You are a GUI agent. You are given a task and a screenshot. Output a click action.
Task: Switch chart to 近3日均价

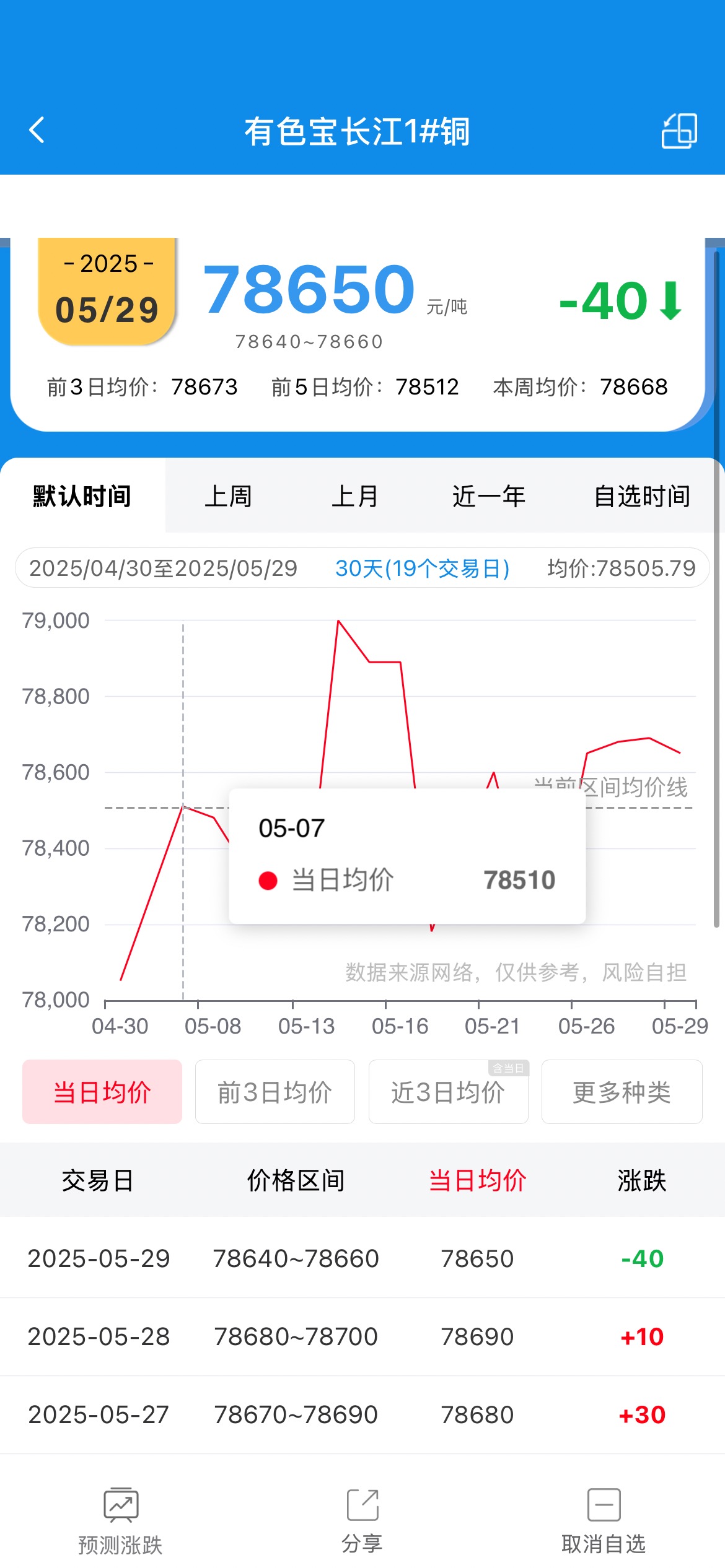coord(449,1092)
